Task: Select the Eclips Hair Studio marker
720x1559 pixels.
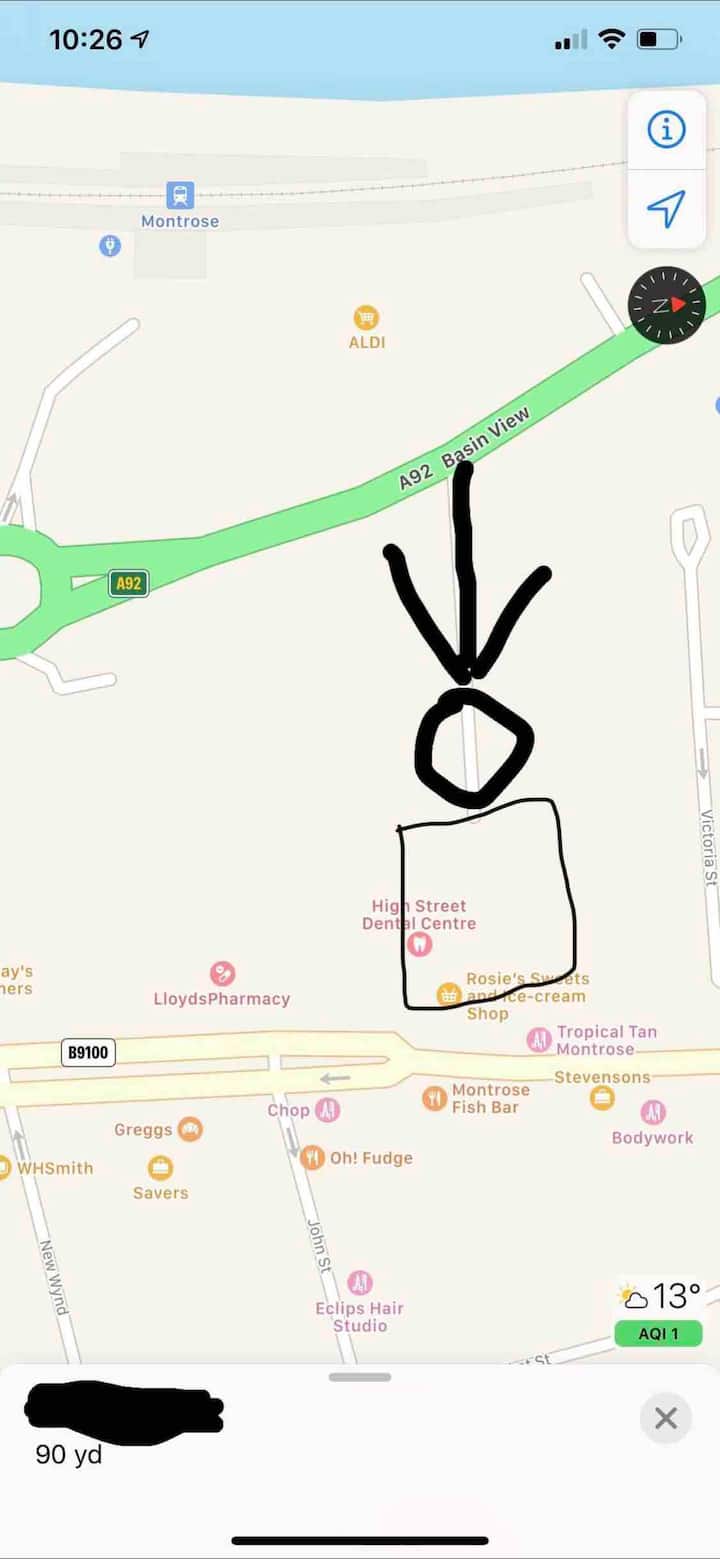Action: [360, 1282]
